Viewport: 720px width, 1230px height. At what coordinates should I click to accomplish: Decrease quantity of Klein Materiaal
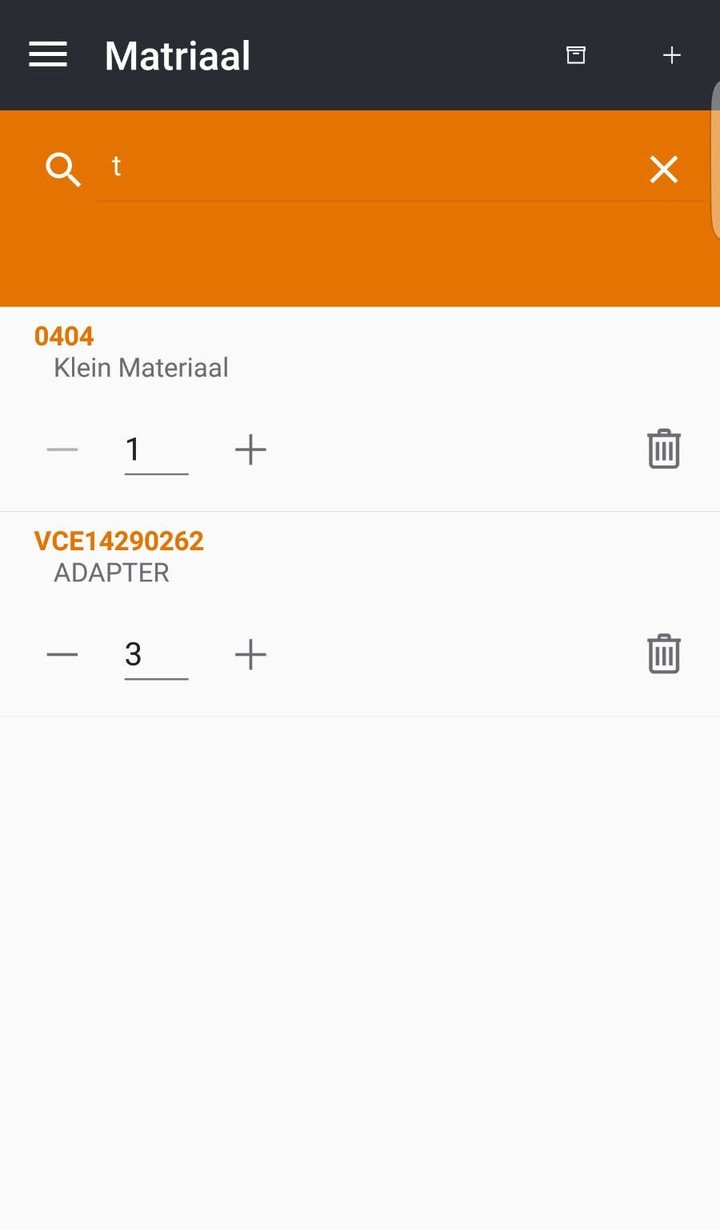click(x=62, y=450)
